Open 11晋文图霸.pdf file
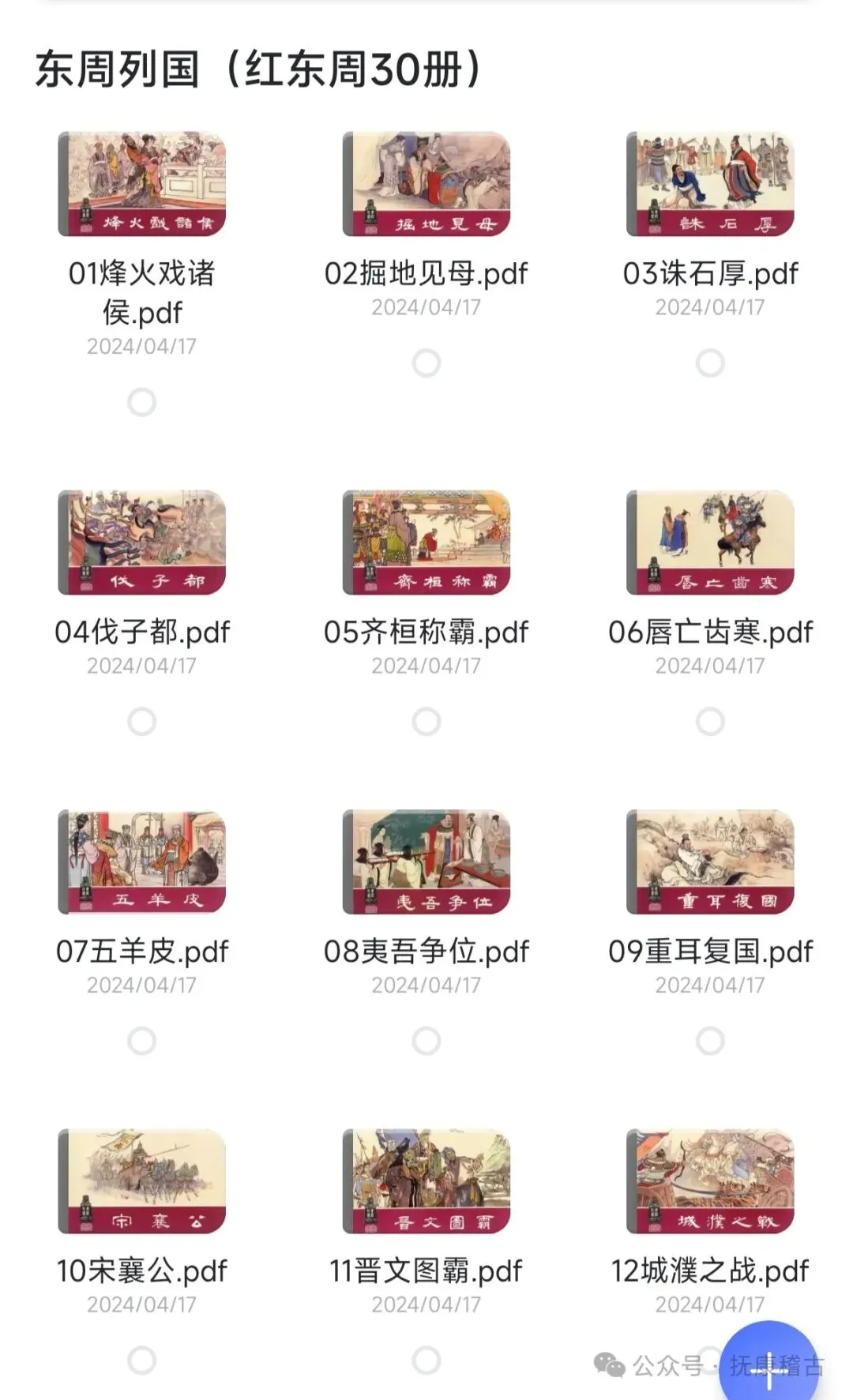 pos(426,1181)
